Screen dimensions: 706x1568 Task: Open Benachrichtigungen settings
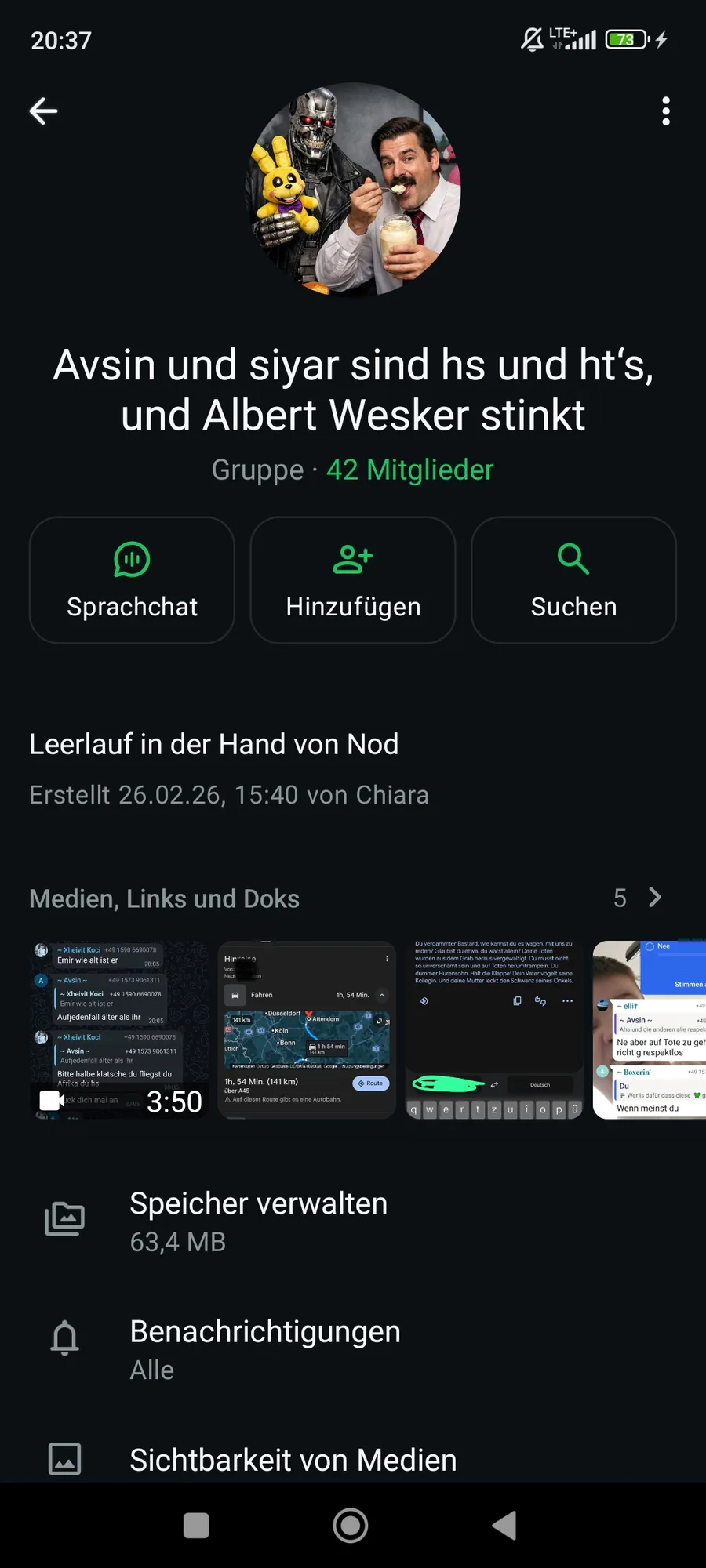point(264,1349)
